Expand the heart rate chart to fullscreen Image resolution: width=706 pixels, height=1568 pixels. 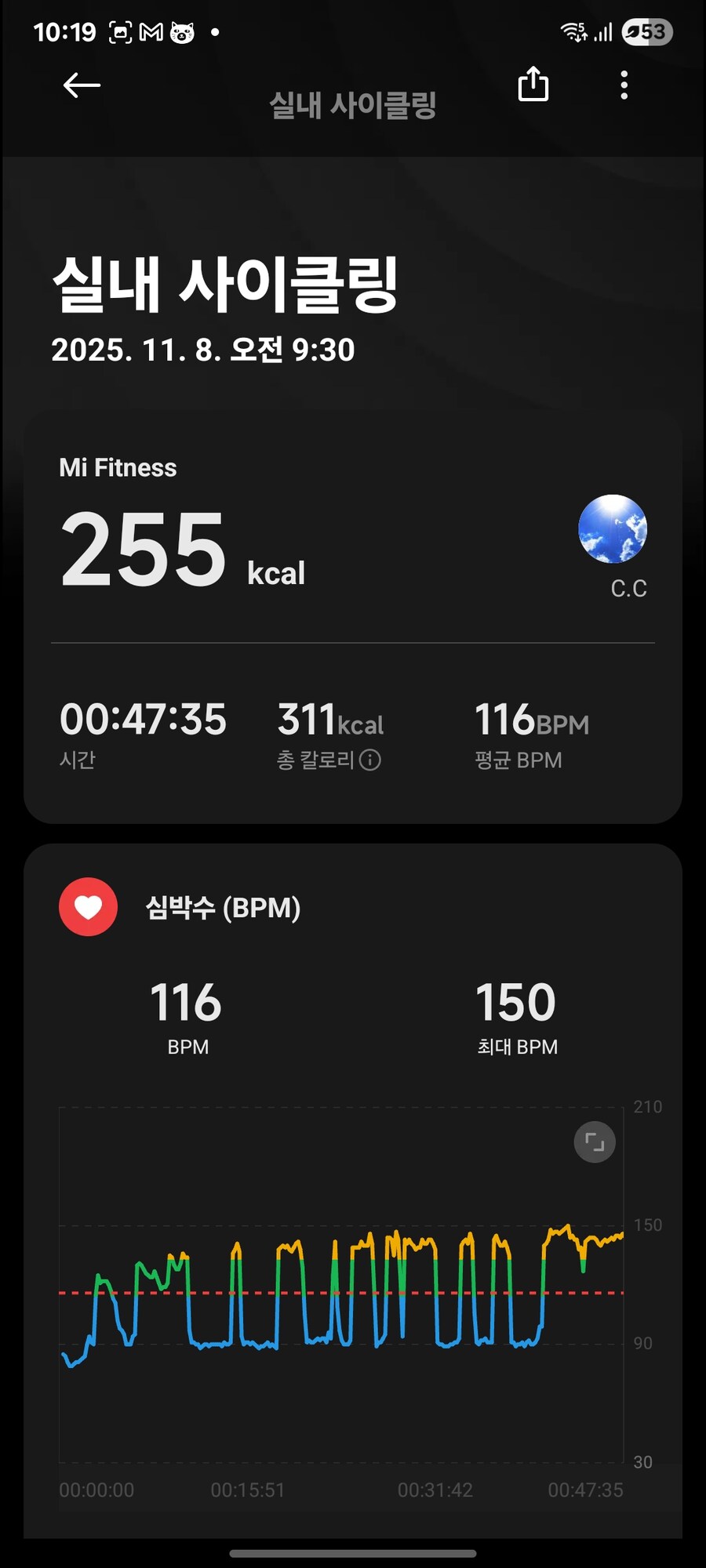click(595, 1142)
